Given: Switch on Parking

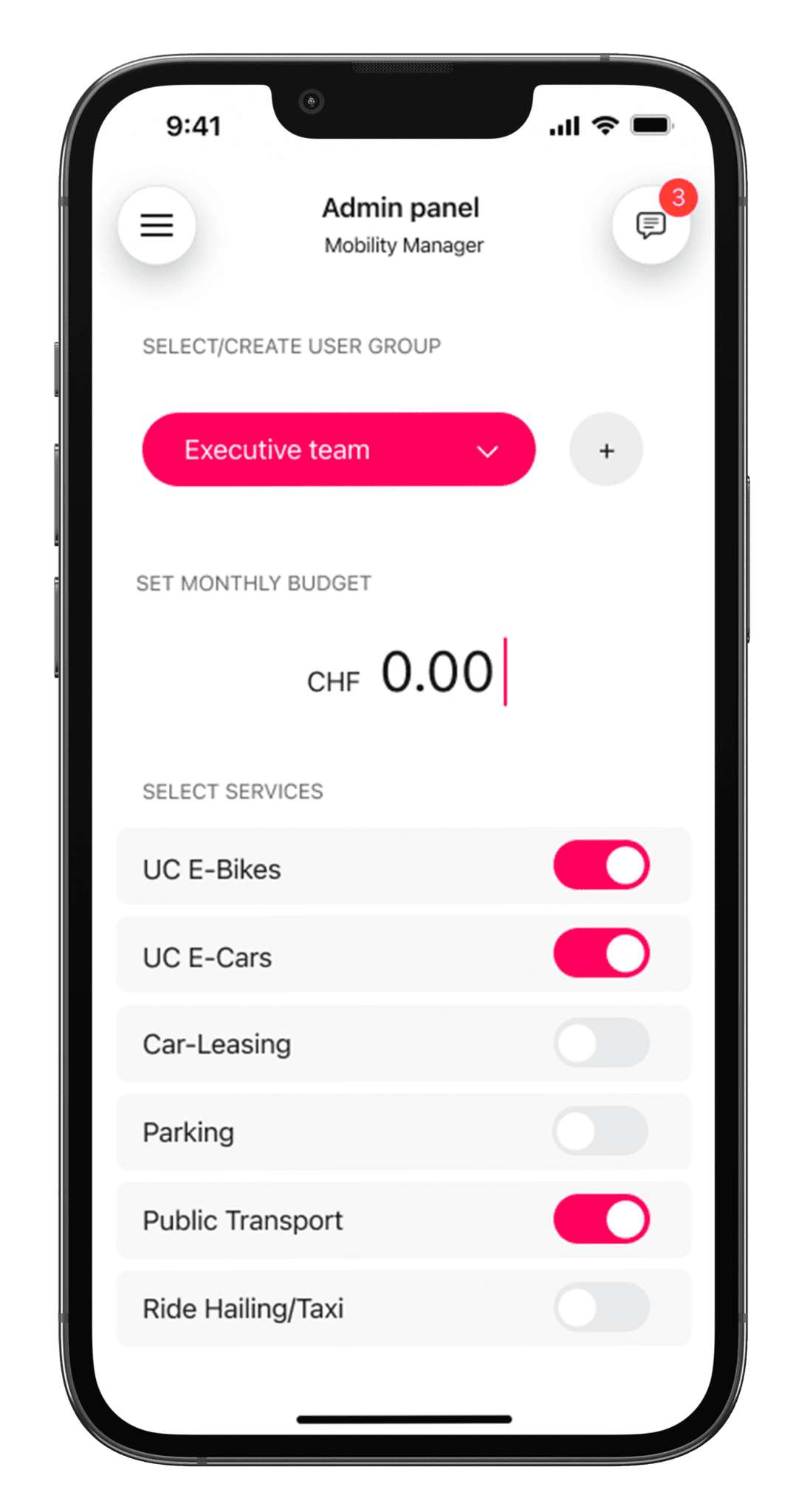Looking at the screenshot, I should pyautogui.click(x=601, y=1130).
